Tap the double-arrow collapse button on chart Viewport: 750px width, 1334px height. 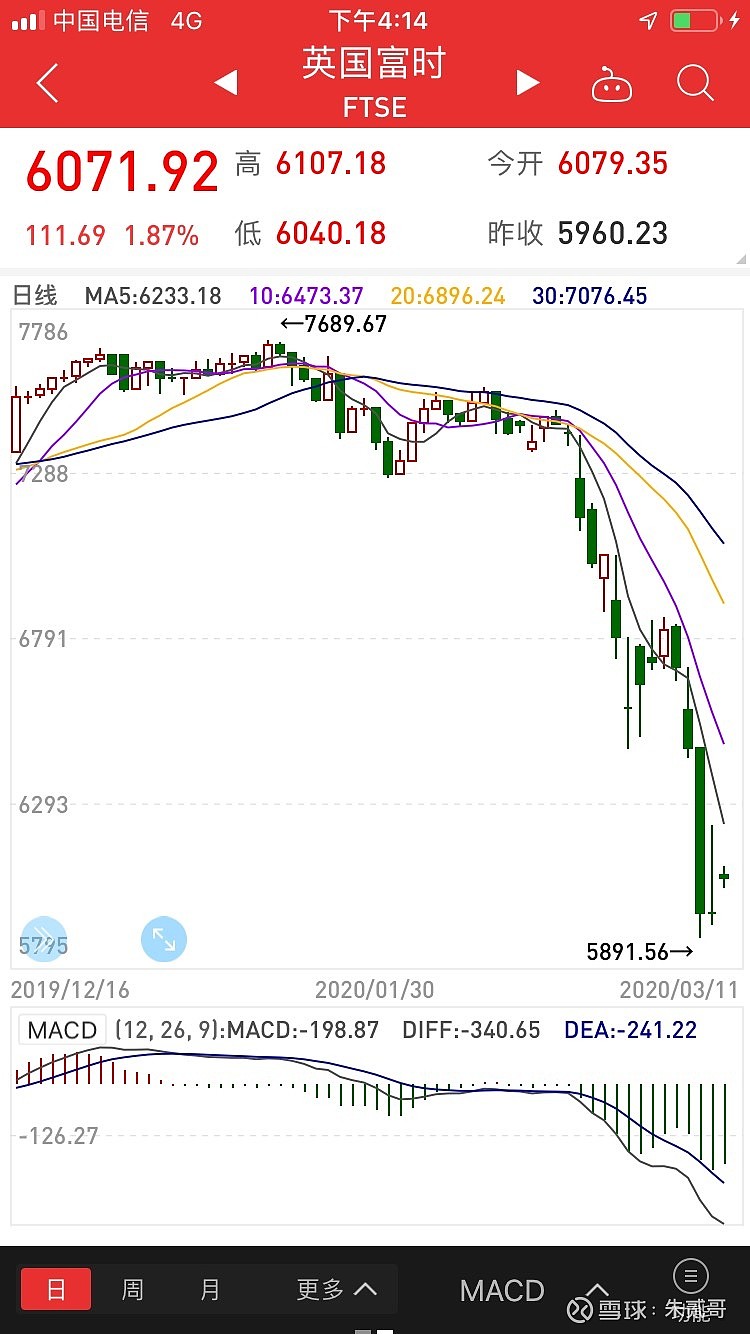[44, 939]
